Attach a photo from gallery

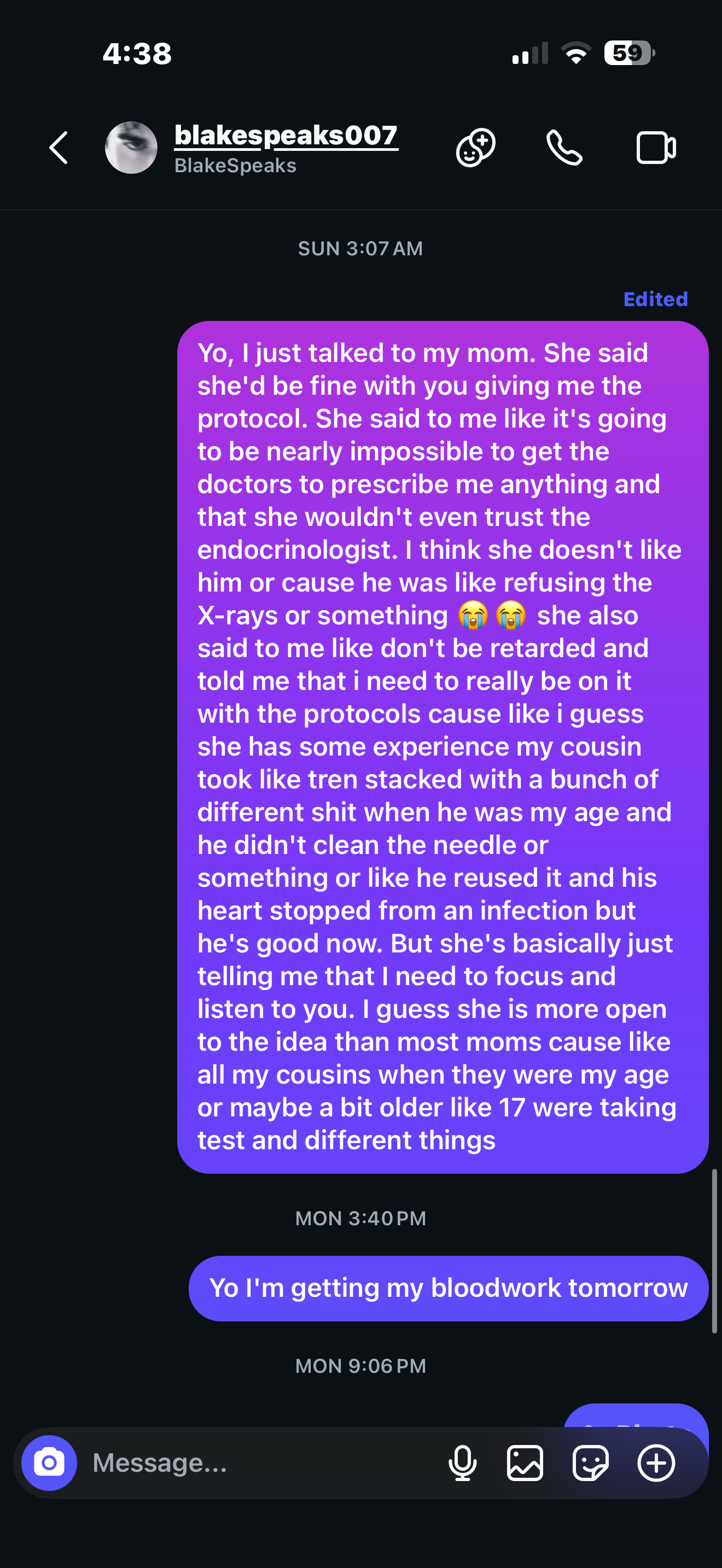coord(525,1462)
